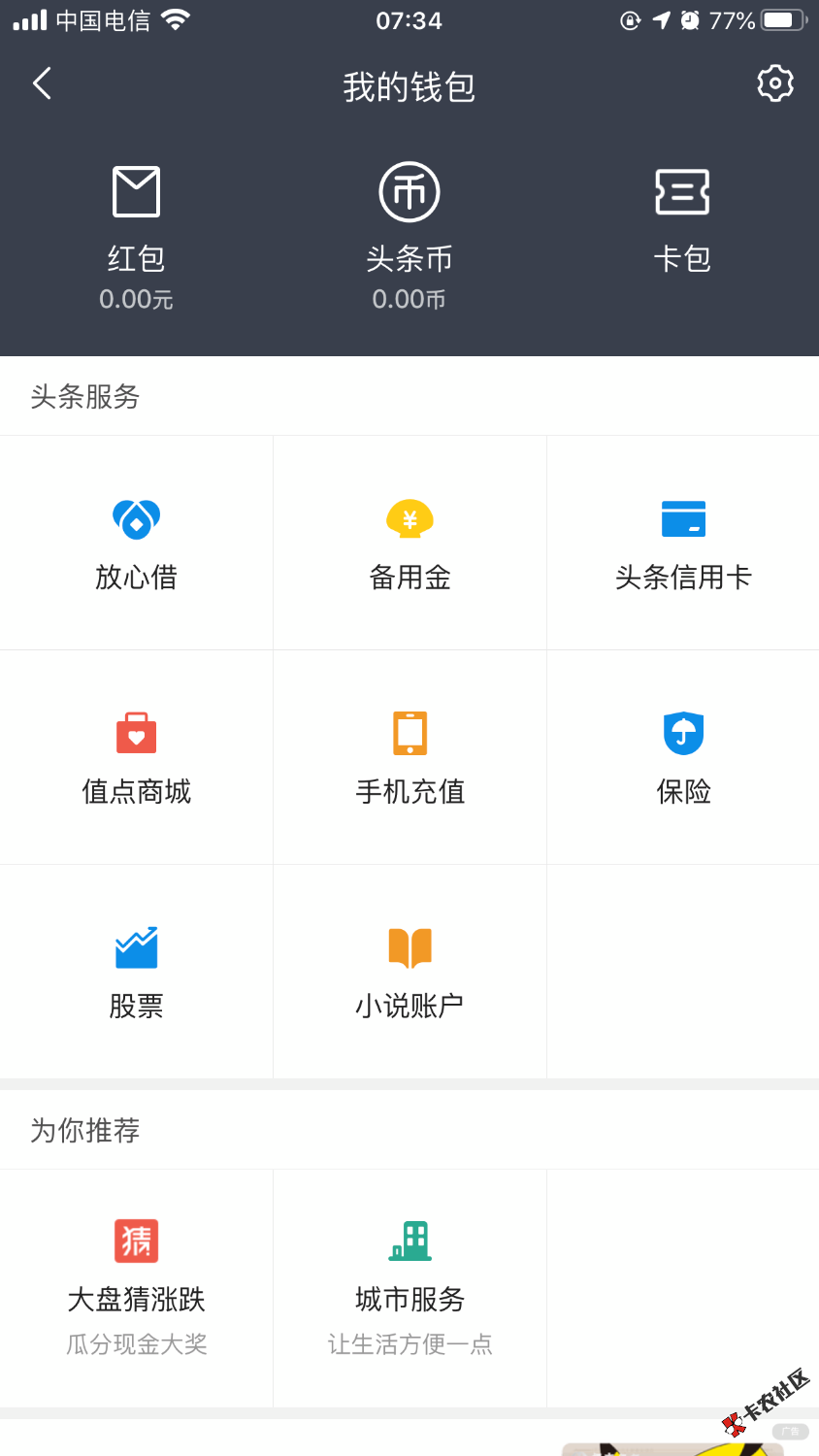Open 保险 insurance service
The image size is (819, 1456).
click(x=683, y=757)
